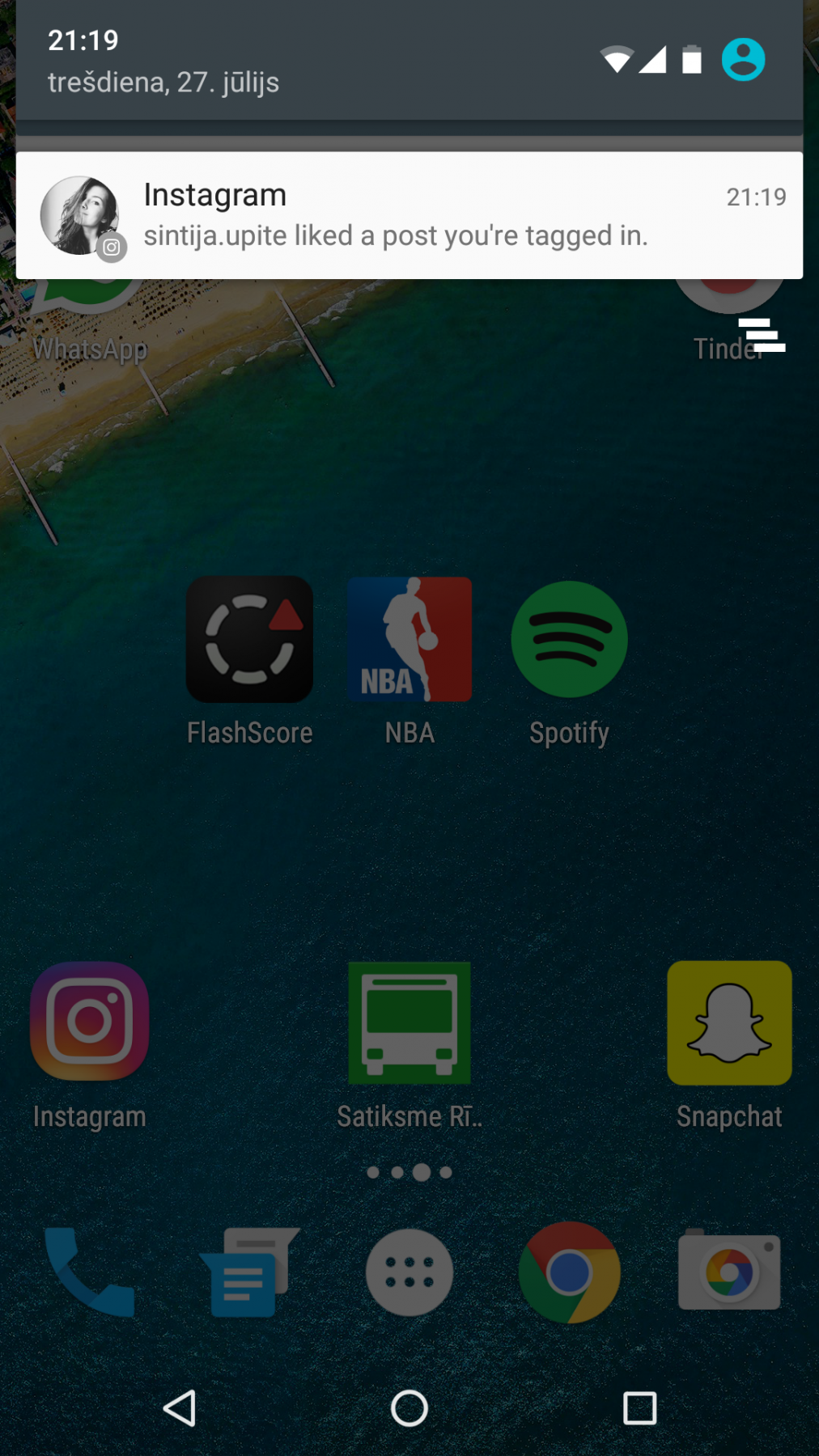The height and width of the screenshot is (1456, 819).
Task: Launch Spotify
Action: [x=569, y=639]
